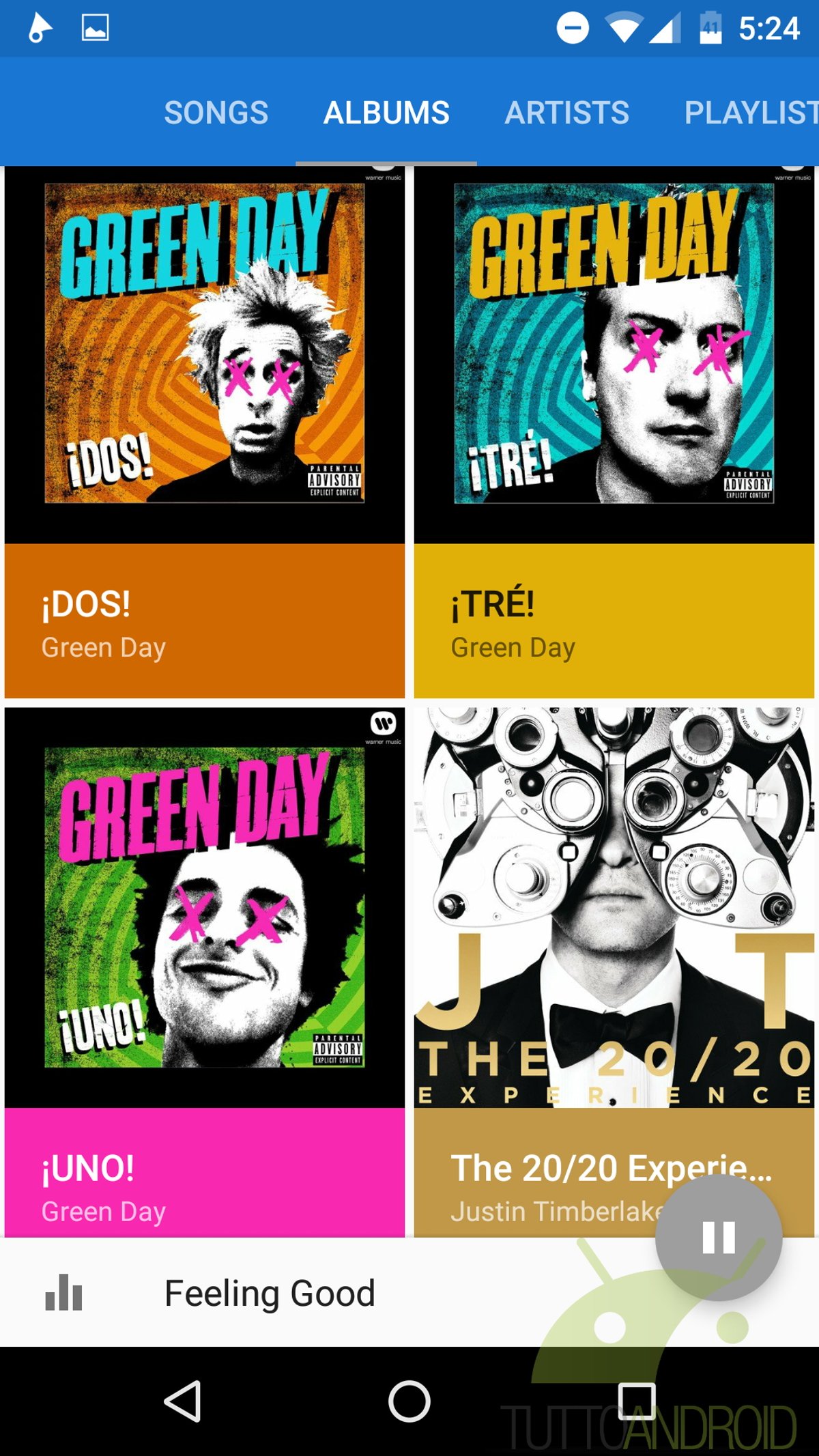This screenshot has height=1456, width=819.
Task: Open the ¡UNO! album by Green Day
Action: tap(205, 969)
